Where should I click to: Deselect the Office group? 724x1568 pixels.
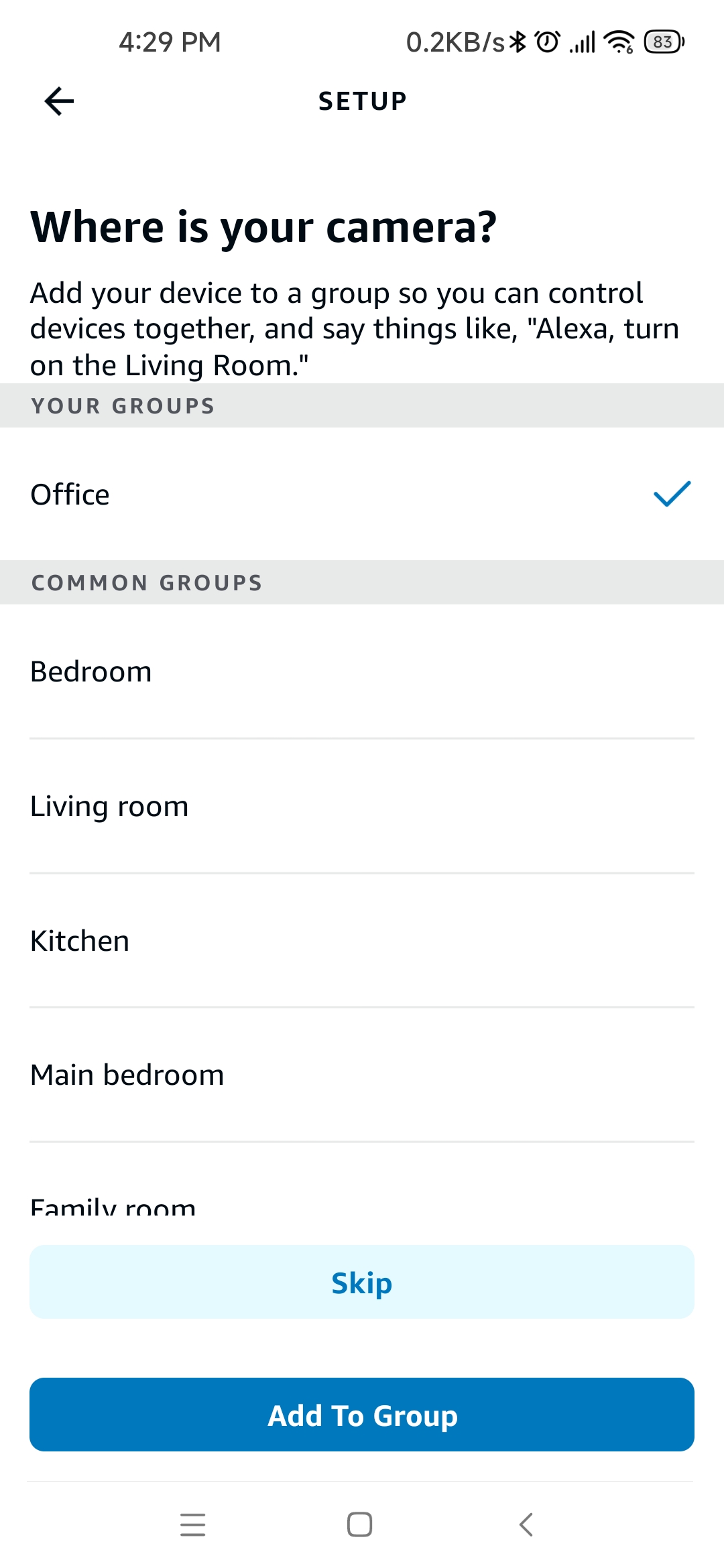[362, 495]
